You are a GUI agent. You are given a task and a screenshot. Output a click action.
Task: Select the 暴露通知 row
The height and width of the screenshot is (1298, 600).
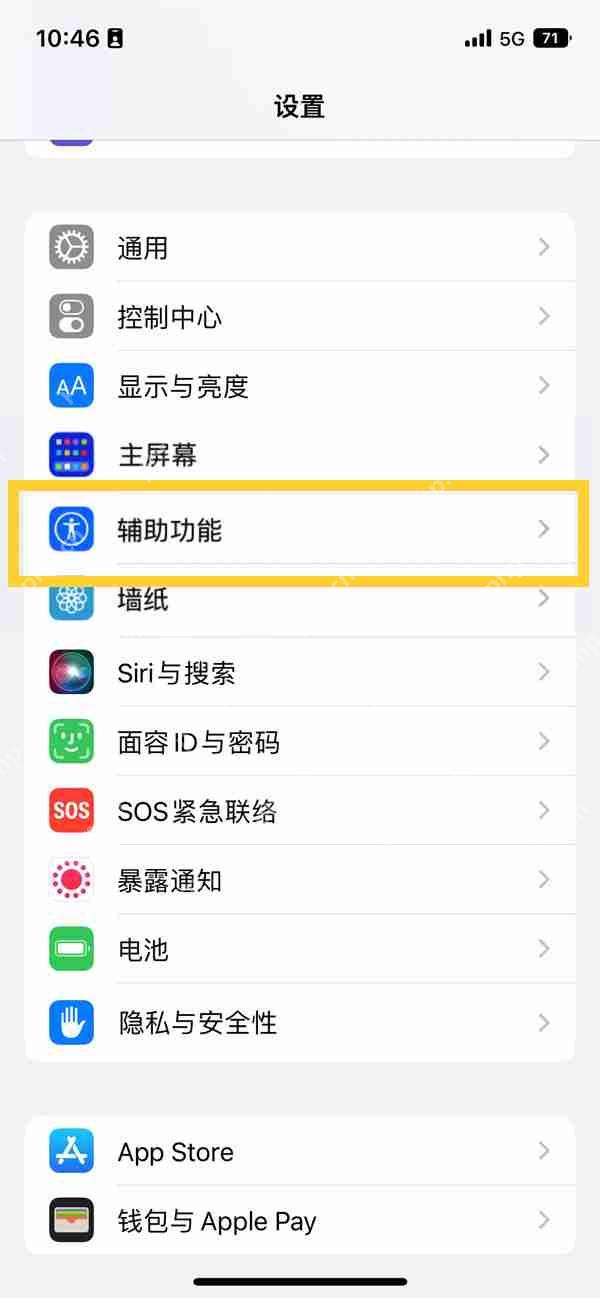(x=300, y=880)
